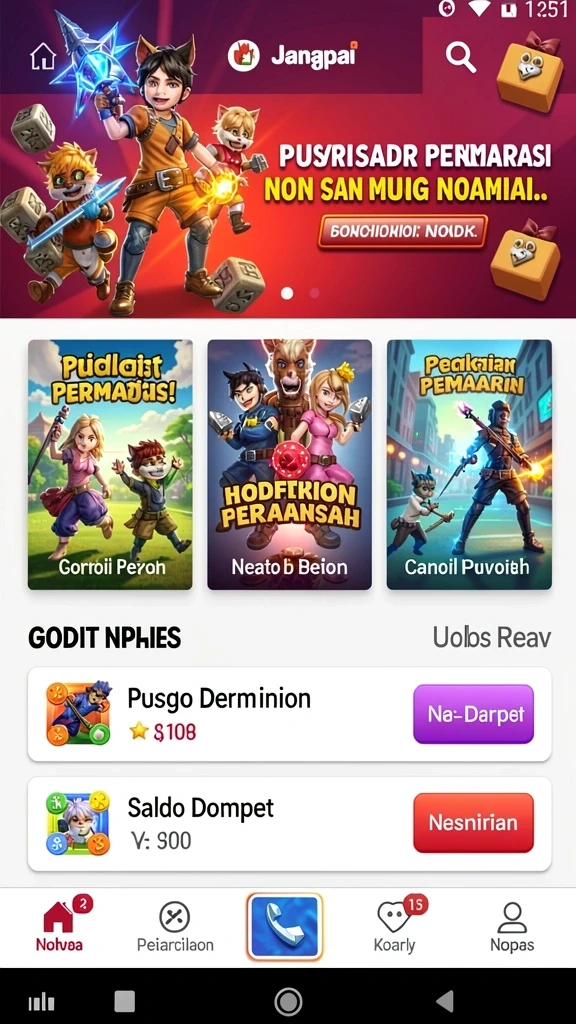Tap the blue phone button in the bottom bar
The width and height of the screenshot is (576, 1024).
(285, 927)
